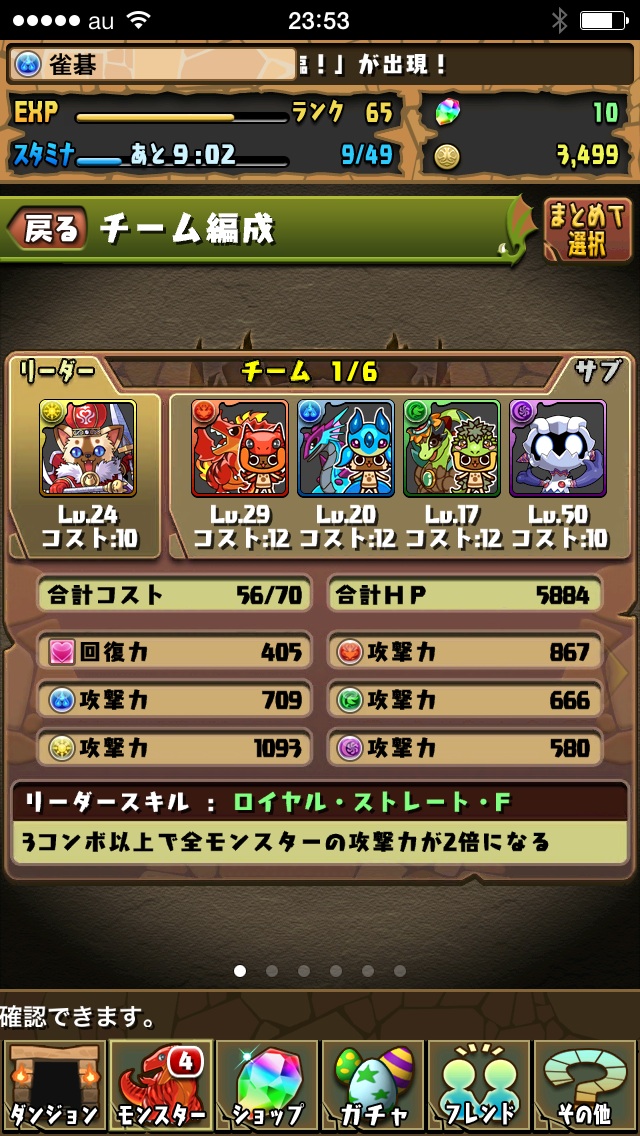640x1136 pixels.
Task: Open the ガチャ tab
Action: tap(373, 1085)
